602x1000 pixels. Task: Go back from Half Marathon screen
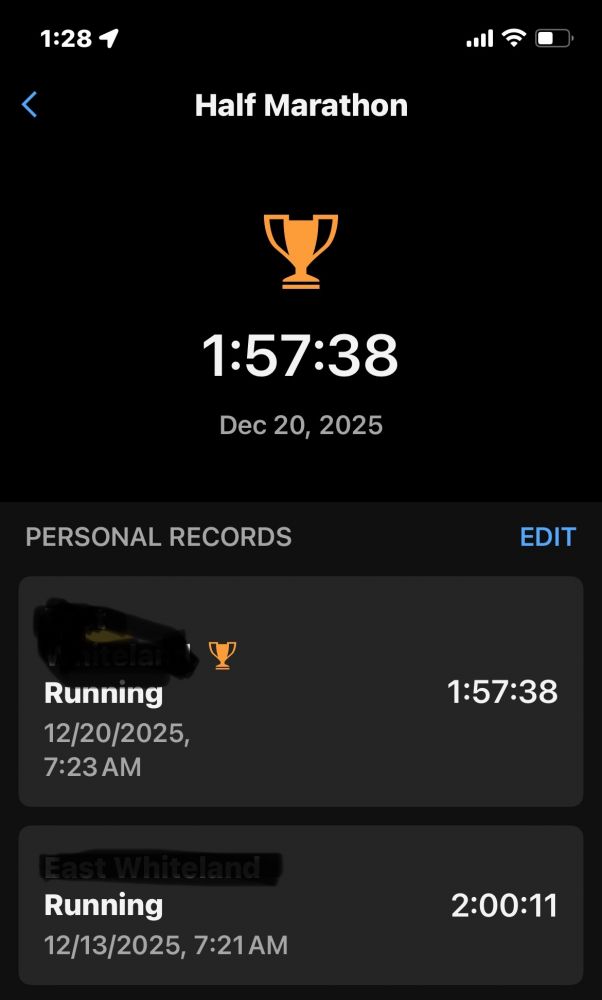(30, 105)
